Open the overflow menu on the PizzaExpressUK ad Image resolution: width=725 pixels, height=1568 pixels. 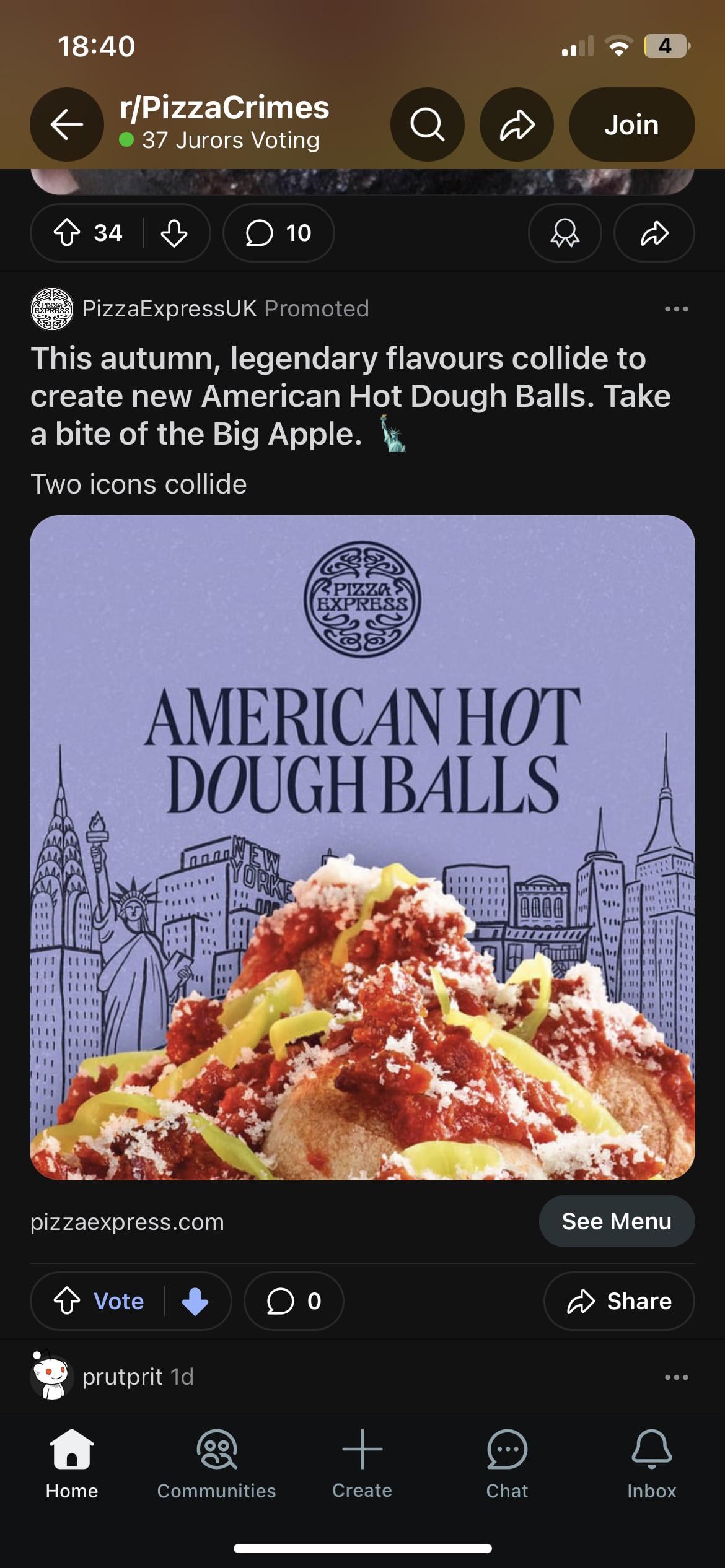point(675,309)
